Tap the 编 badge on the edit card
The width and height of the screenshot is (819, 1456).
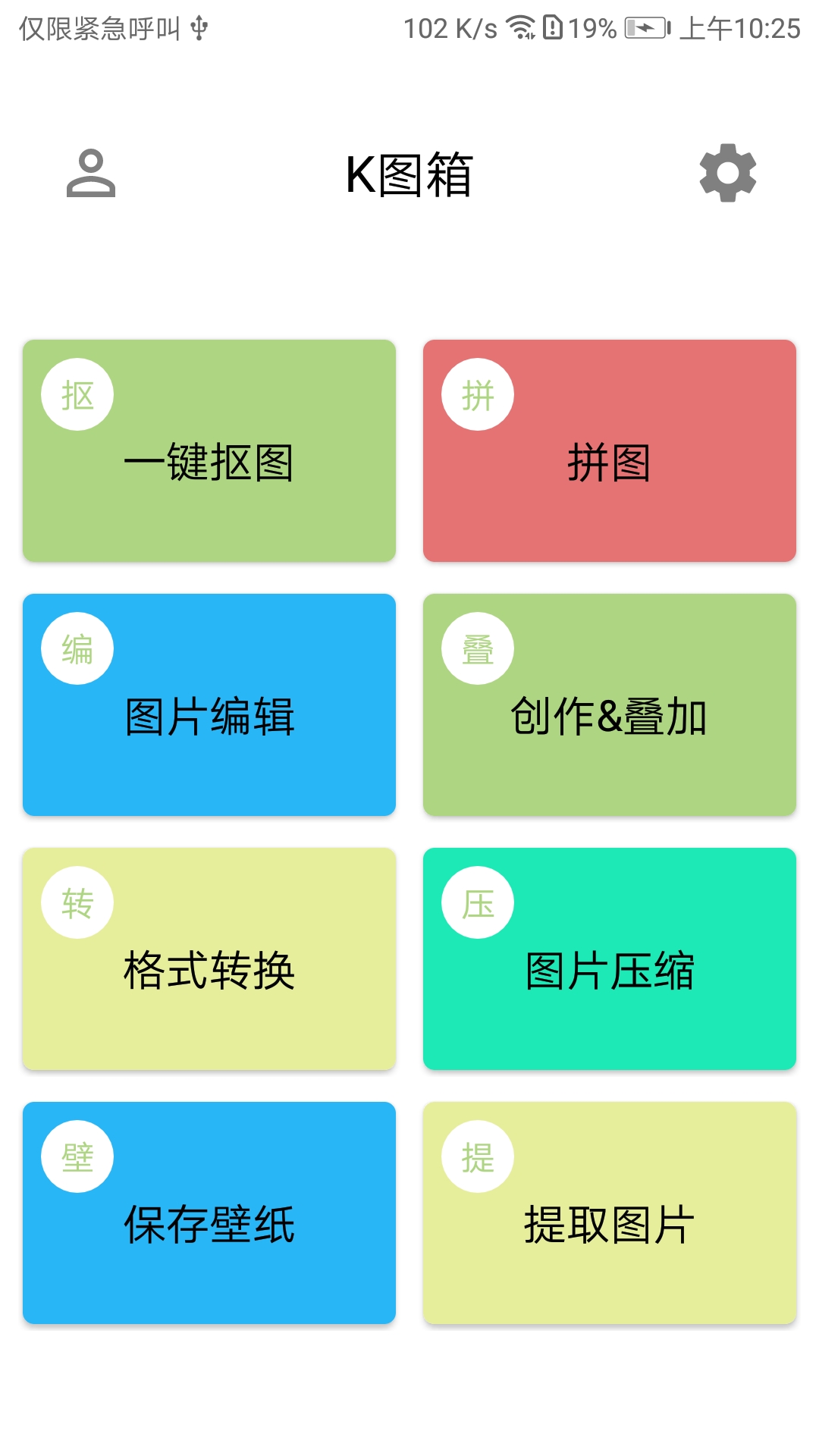(77, 648)
